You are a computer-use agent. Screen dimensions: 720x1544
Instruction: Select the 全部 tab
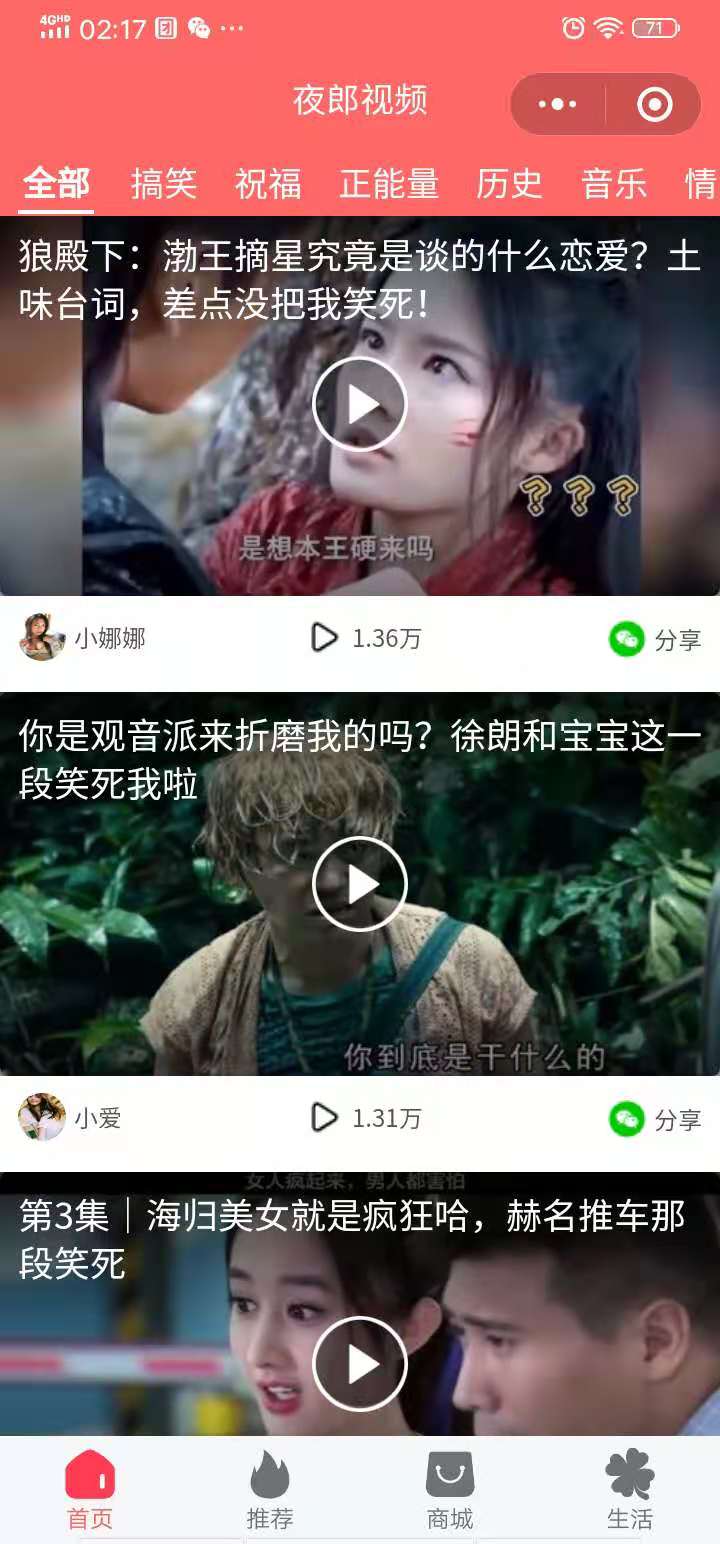57,184
